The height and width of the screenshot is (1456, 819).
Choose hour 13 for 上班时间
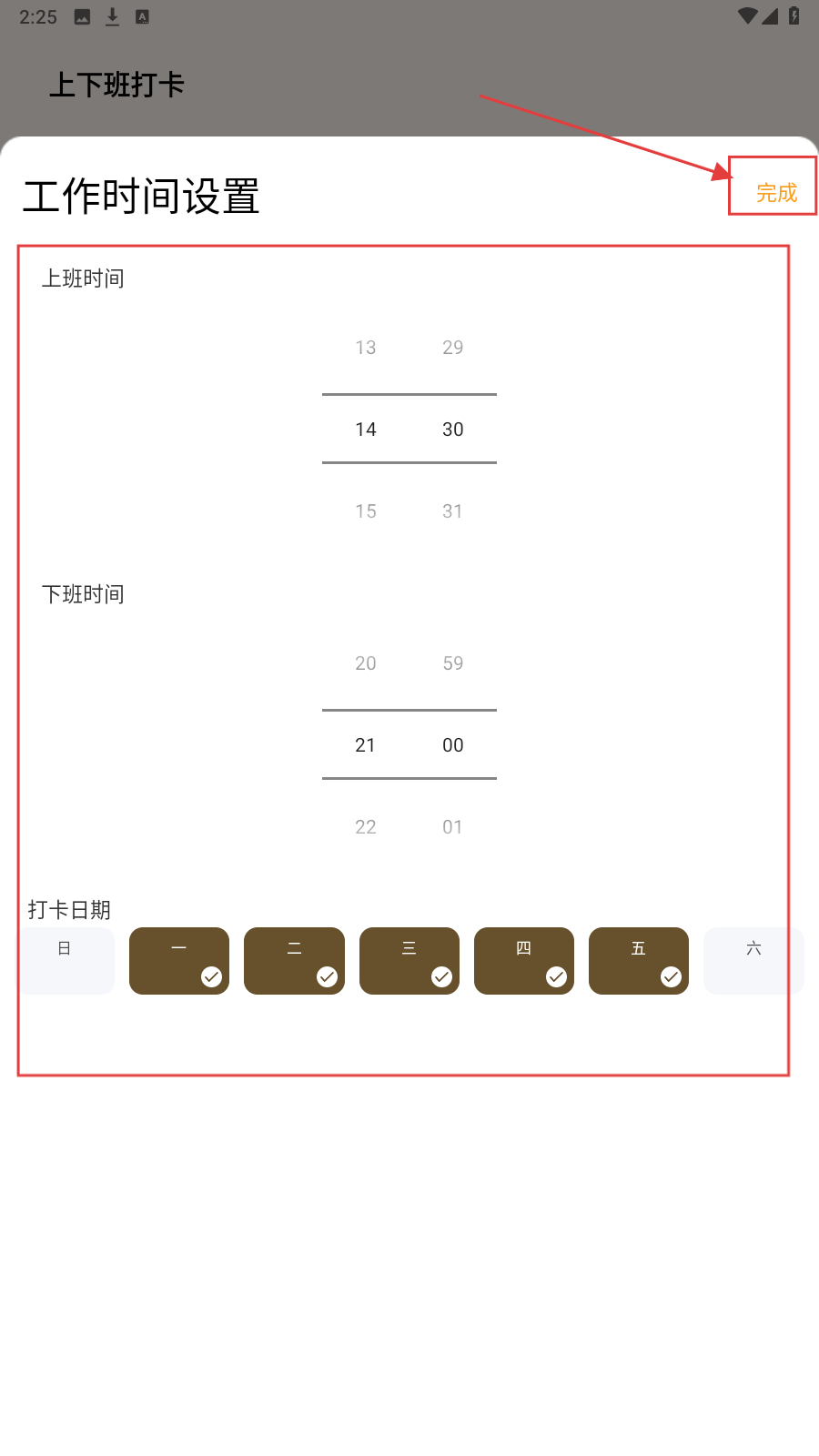tap(366, 348)
